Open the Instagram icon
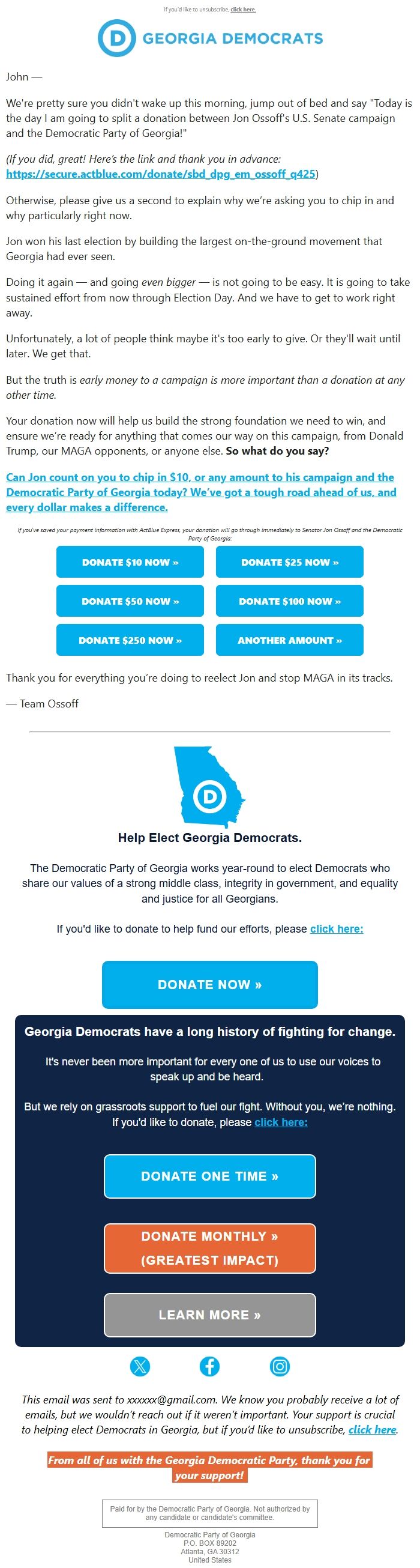420x1568 pixels. tap(280, 1367)
